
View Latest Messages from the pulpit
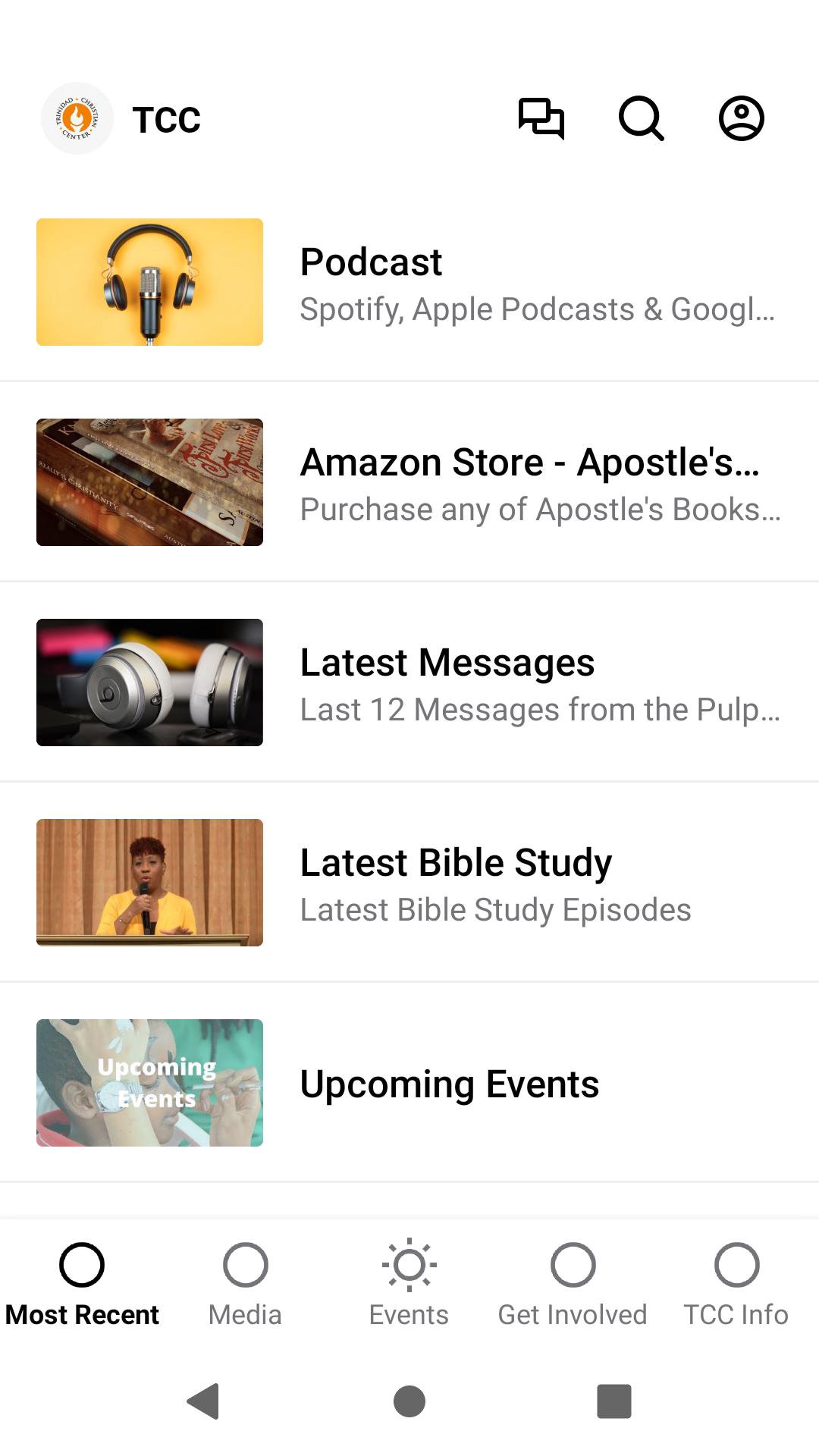point(409,682)
